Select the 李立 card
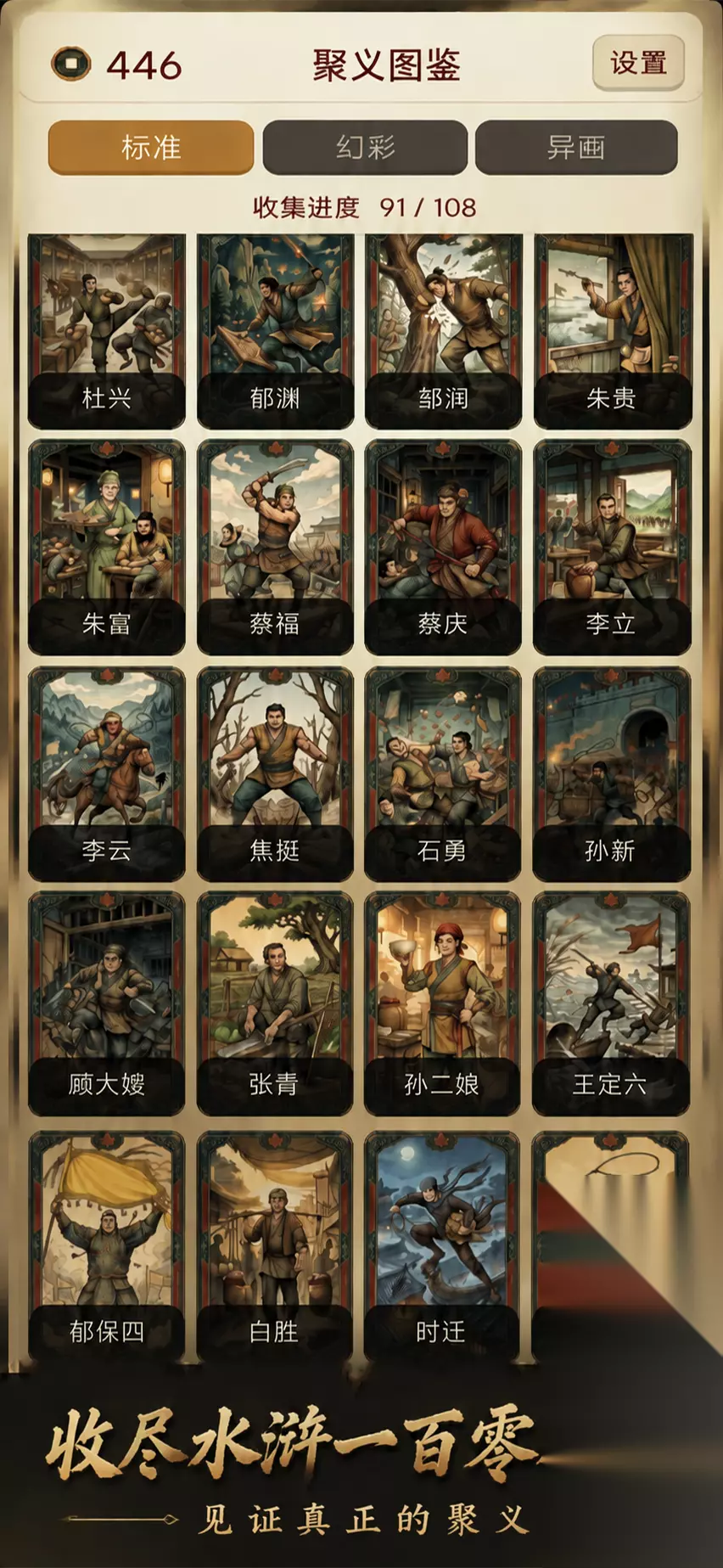The width and height of the screenshot is (723, 1568). click(x=612, y=547)
